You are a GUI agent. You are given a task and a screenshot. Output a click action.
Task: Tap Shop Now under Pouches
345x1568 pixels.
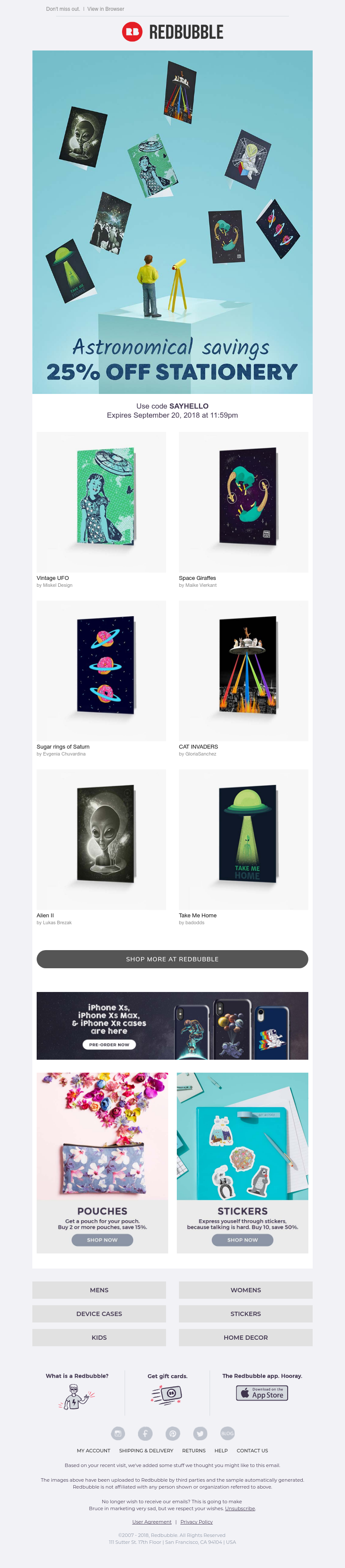tap(102, 1239)
